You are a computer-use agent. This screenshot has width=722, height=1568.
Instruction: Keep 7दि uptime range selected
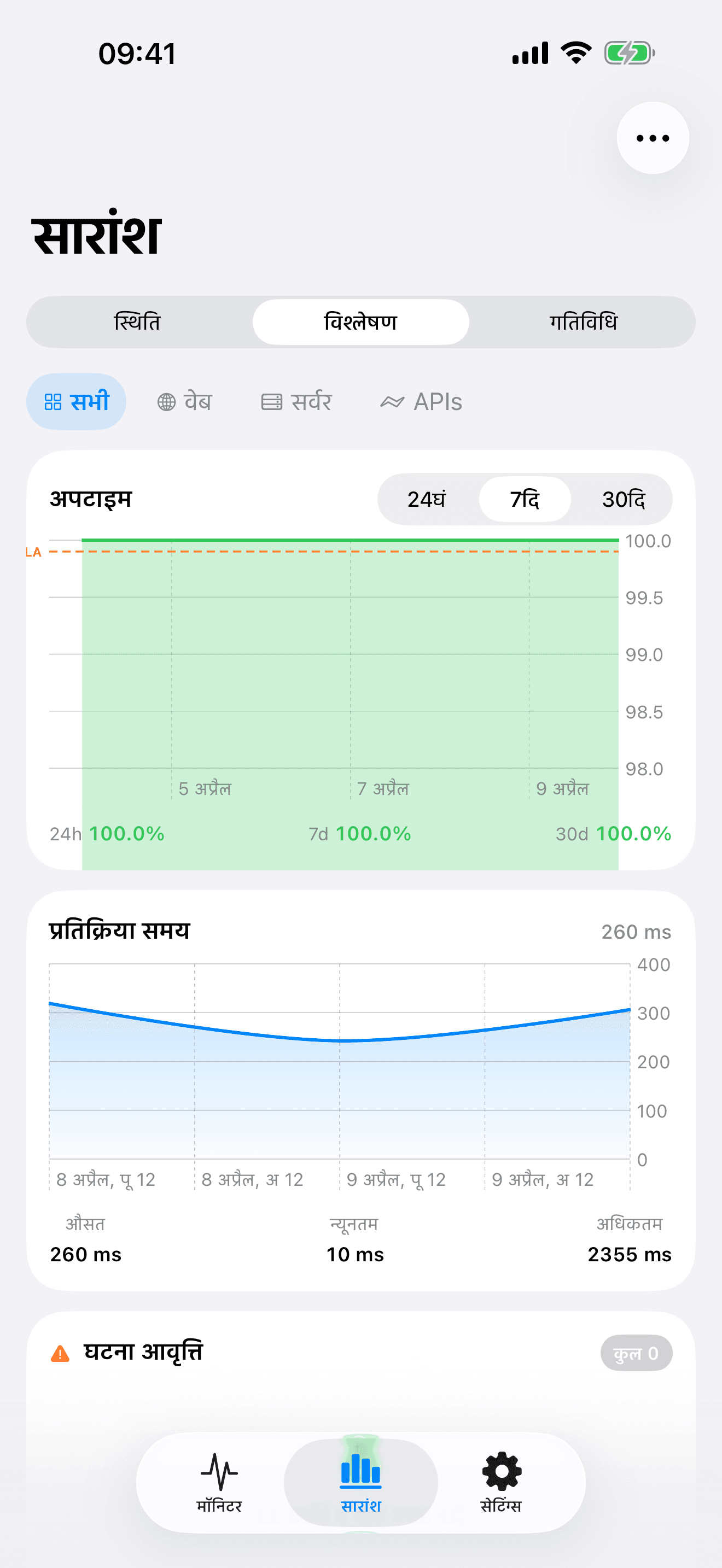524,499
